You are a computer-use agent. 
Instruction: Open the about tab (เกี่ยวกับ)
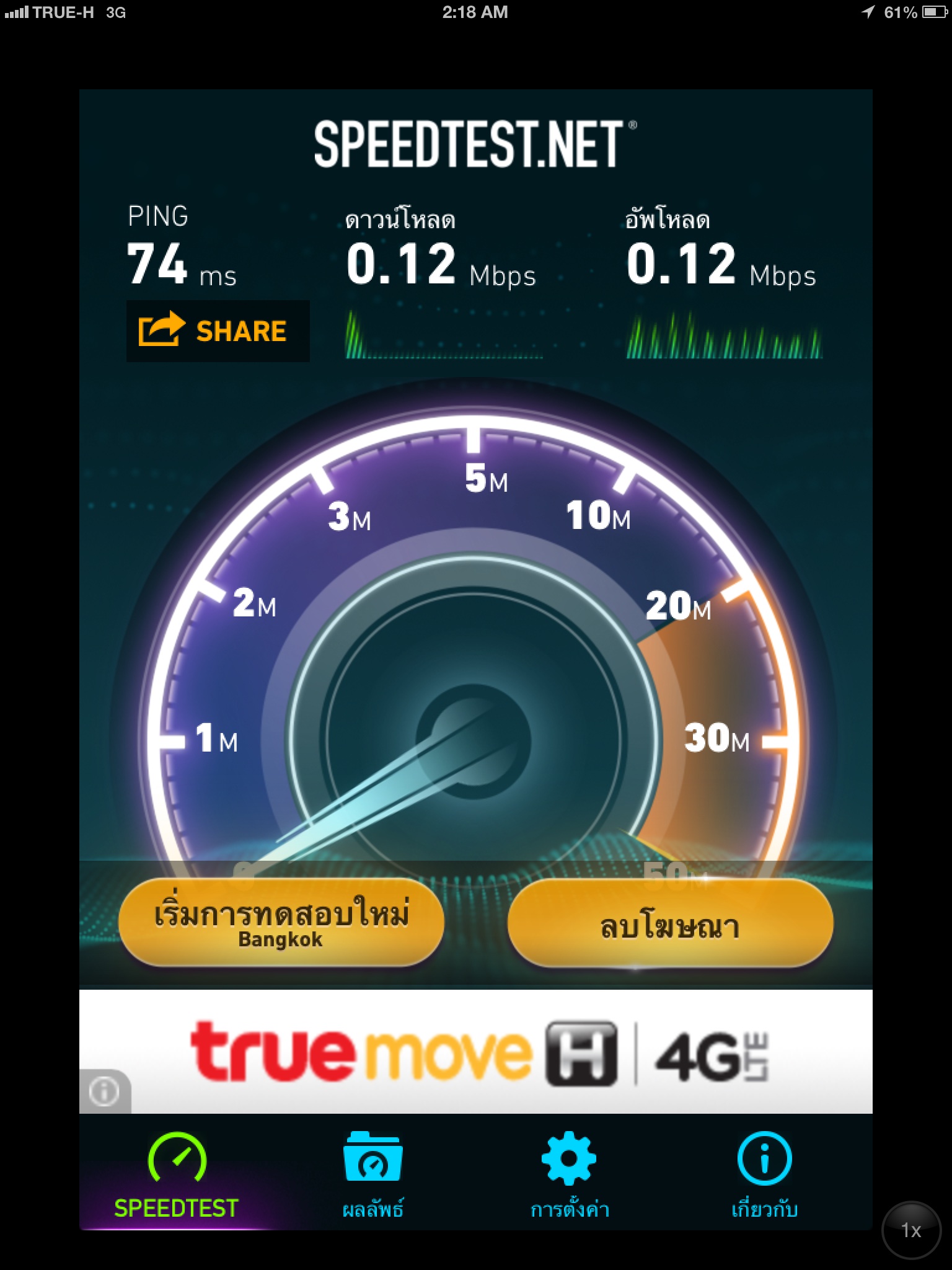tap(764, 1175)
